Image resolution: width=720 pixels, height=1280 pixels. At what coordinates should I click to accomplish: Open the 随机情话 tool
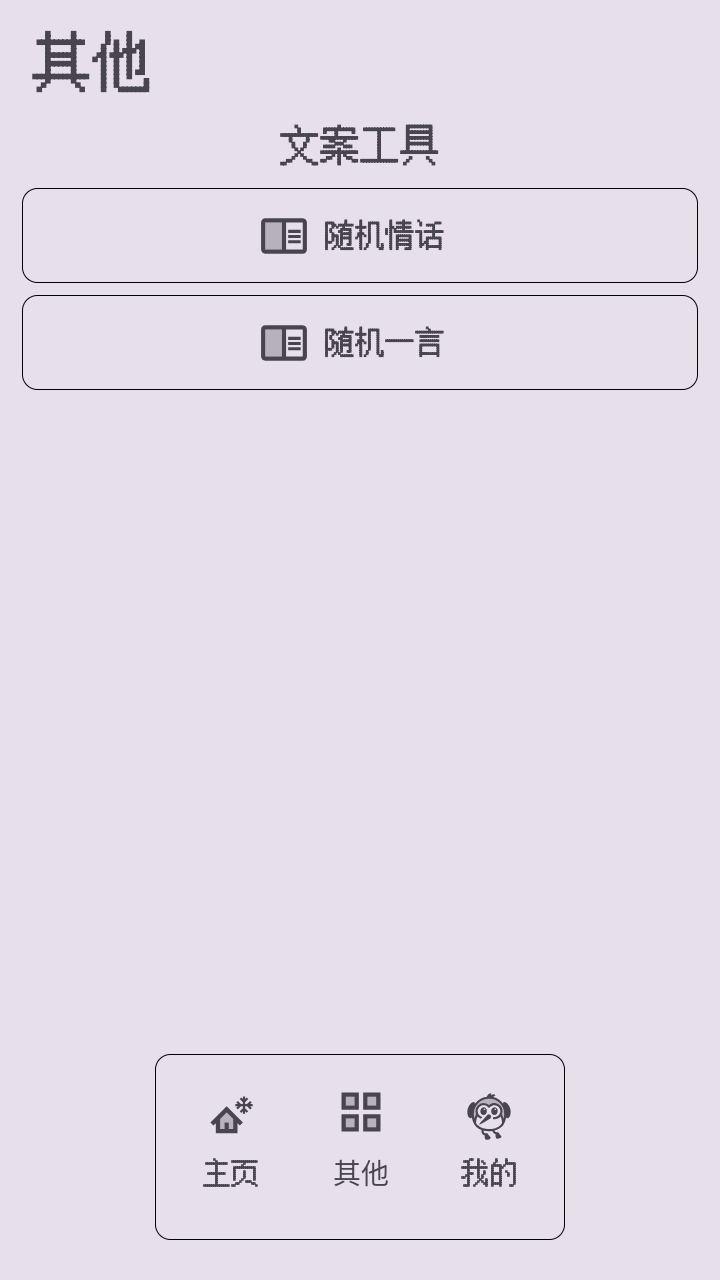click(359, 236)
